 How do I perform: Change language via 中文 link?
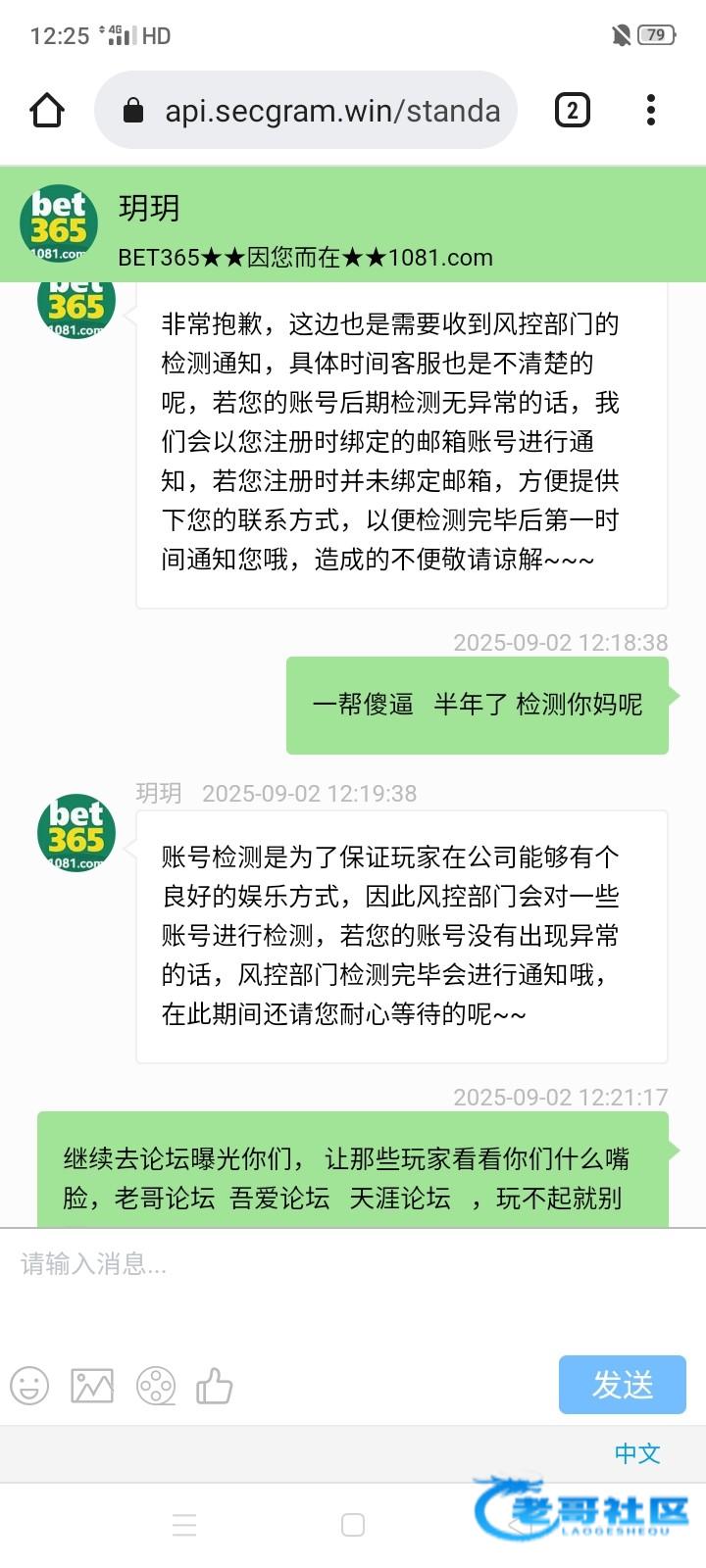click(637, 1453)
